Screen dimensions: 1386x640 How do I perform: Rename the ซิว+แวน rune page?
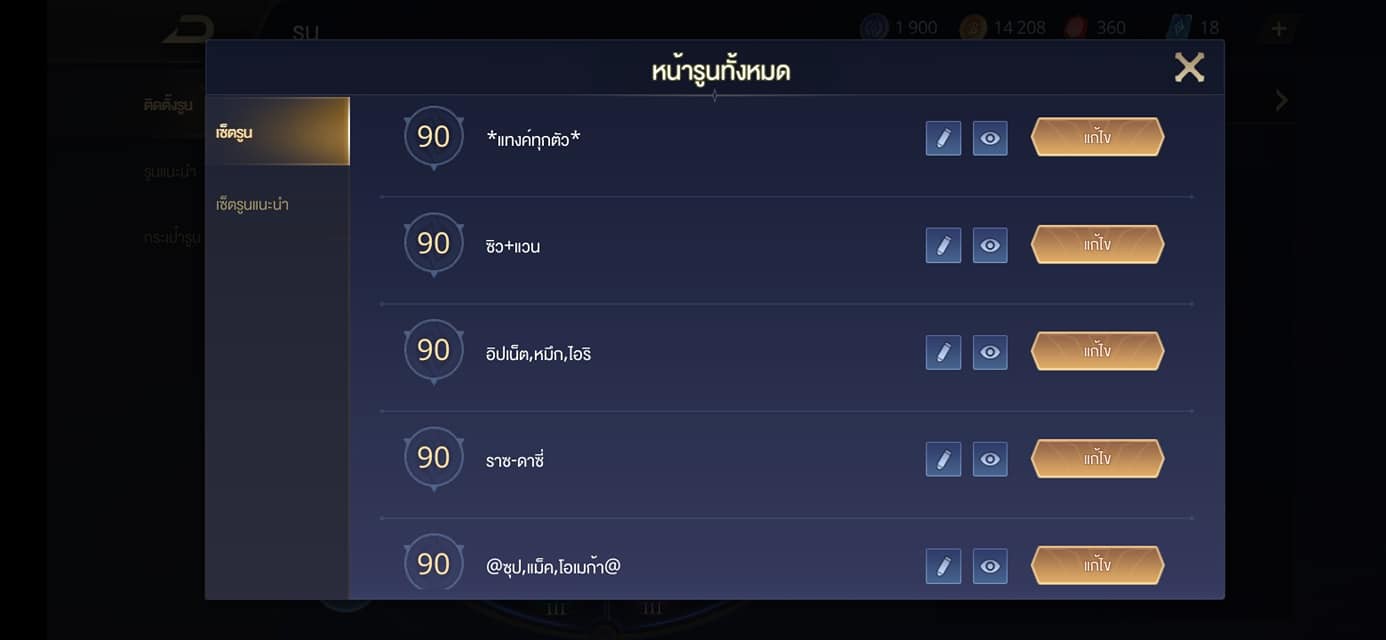pos(943,245)
